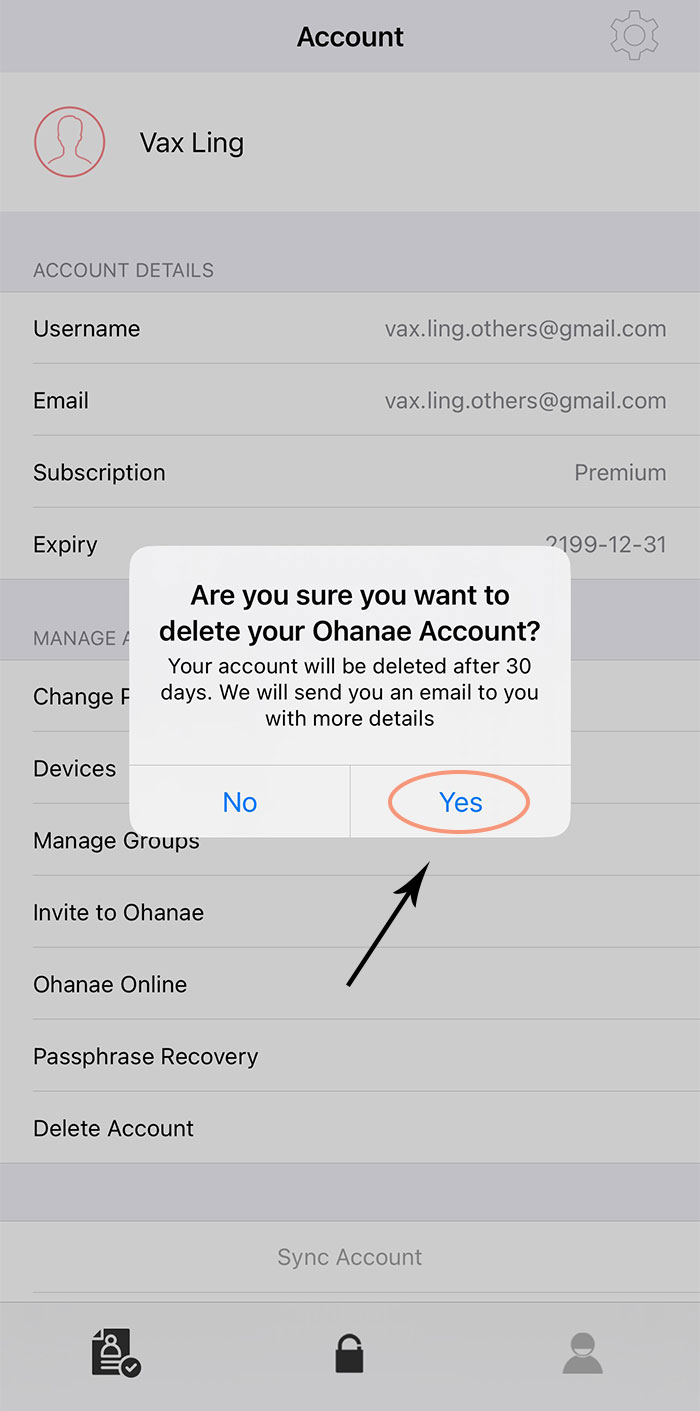
Task: Open Ohanae Online
Action: pyautogui.click(x=350, y=984)
